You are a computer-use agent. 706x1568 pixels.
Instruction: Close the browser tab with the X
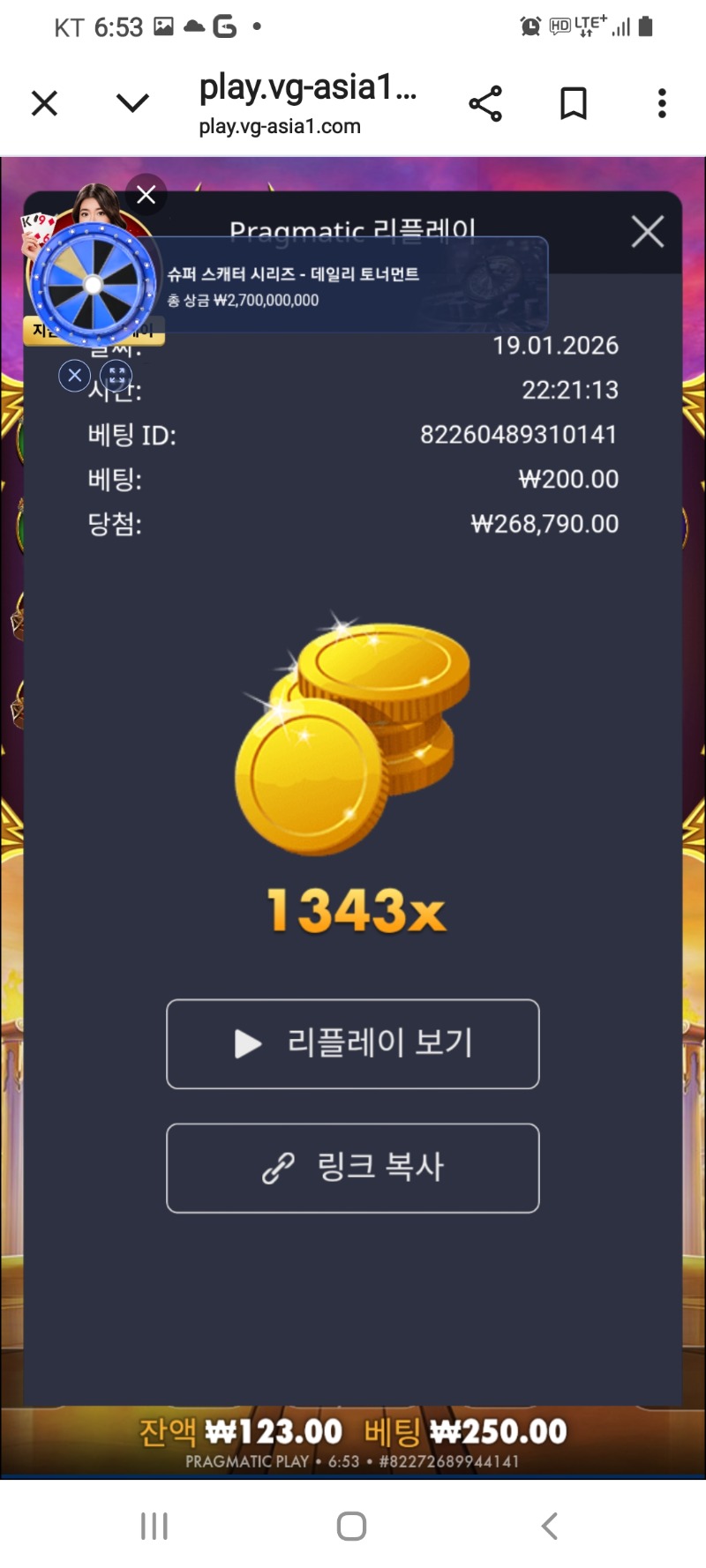tap(44, 103)
